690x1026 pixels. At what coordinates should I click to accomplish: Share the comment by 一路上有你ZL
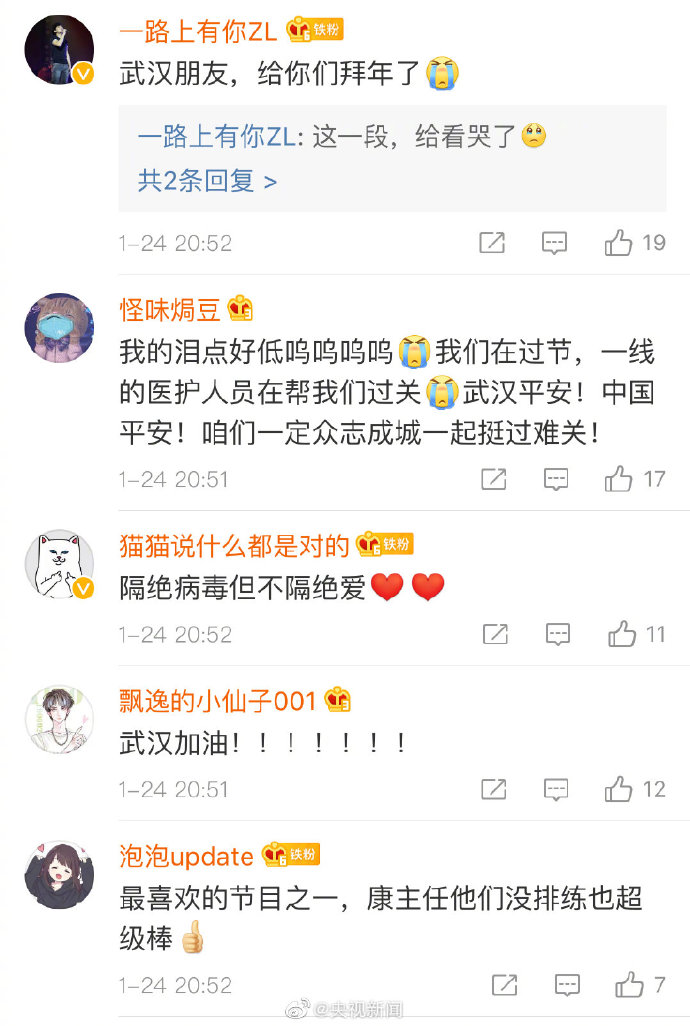(x=492, y=243)
